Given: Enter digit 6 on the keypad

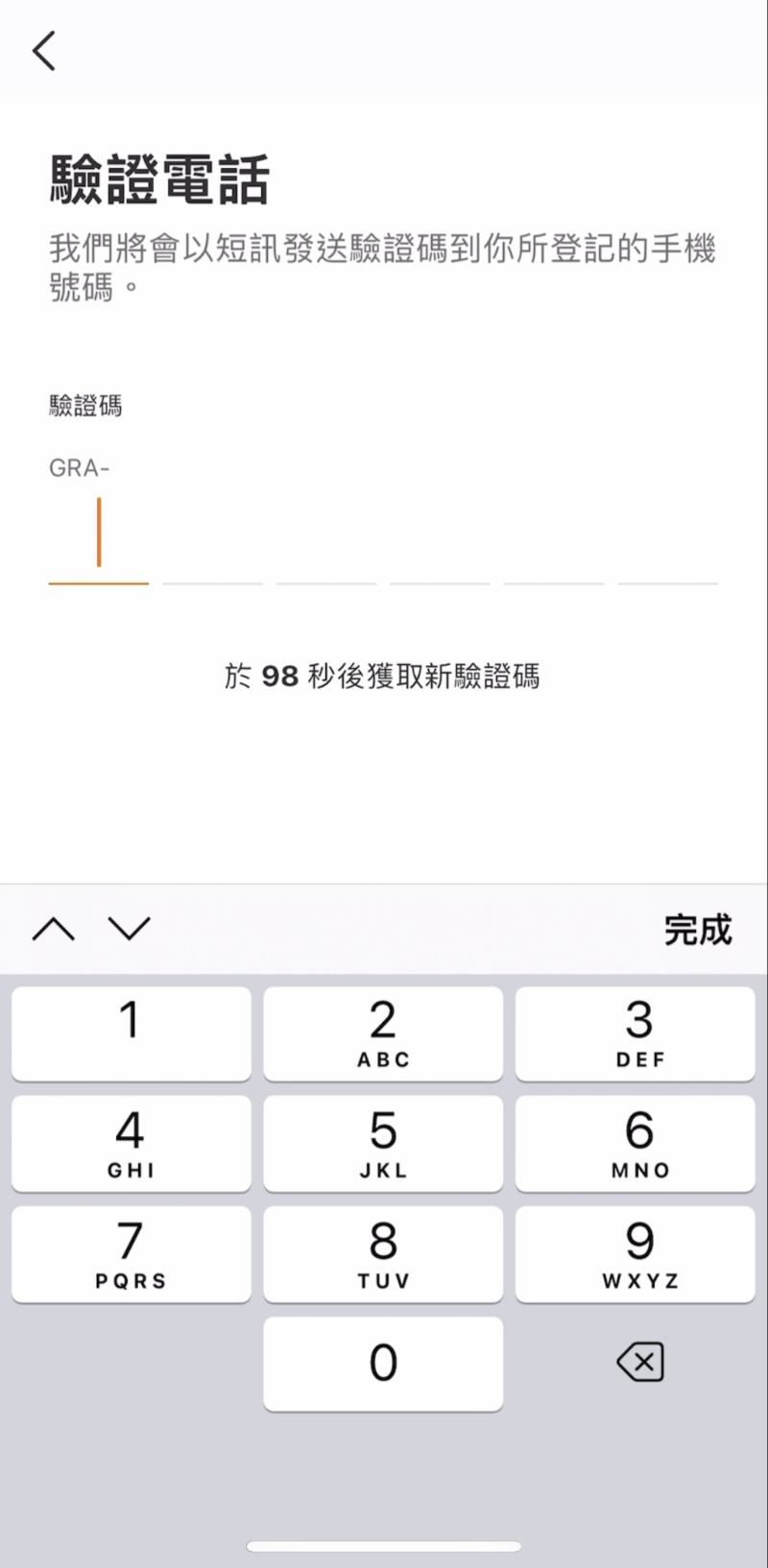Looking at the screenshot, I should 635,1144.
